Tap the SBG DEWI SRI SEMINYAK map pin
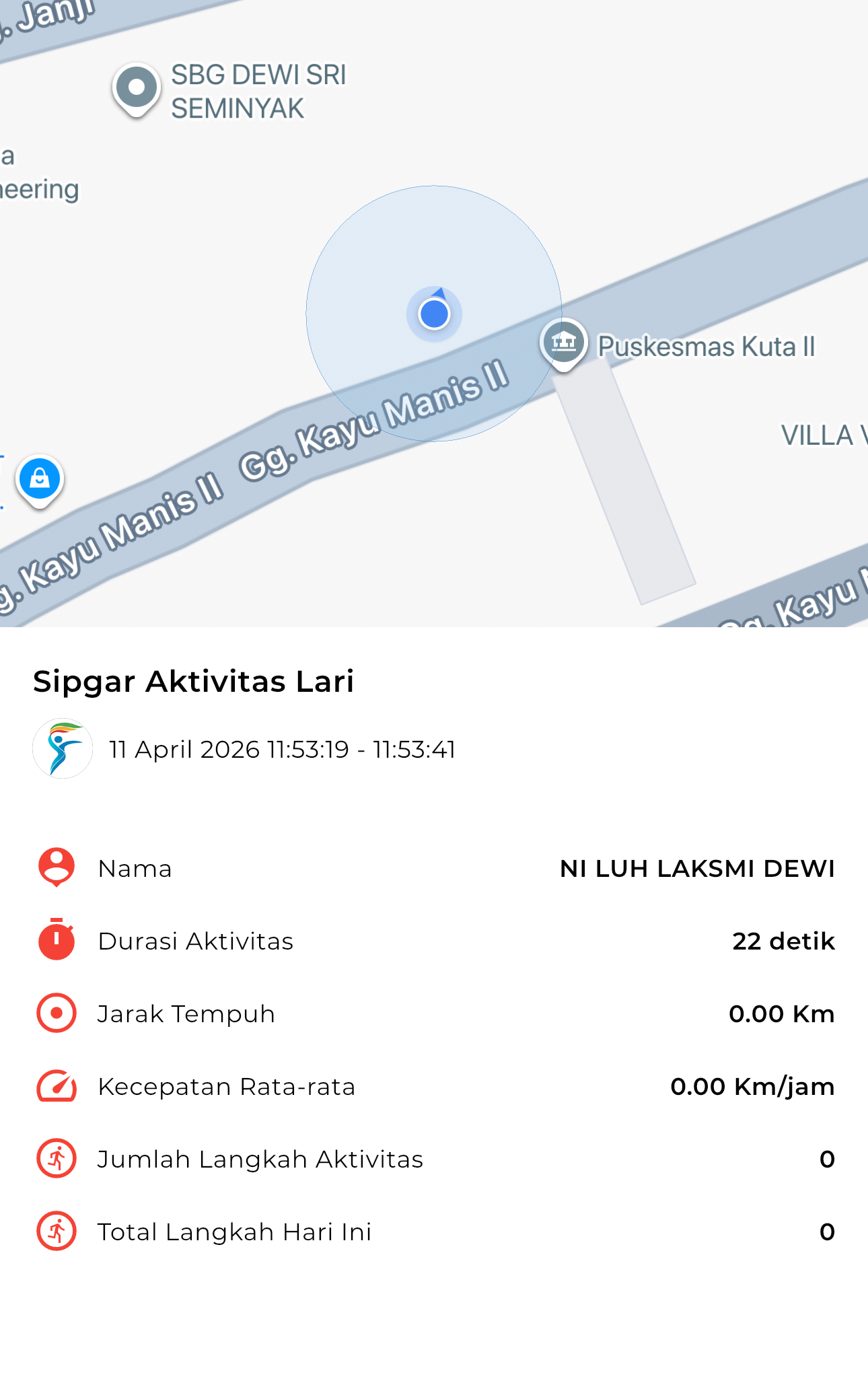The image size is (868, 1391). click(x=137, y=88)
